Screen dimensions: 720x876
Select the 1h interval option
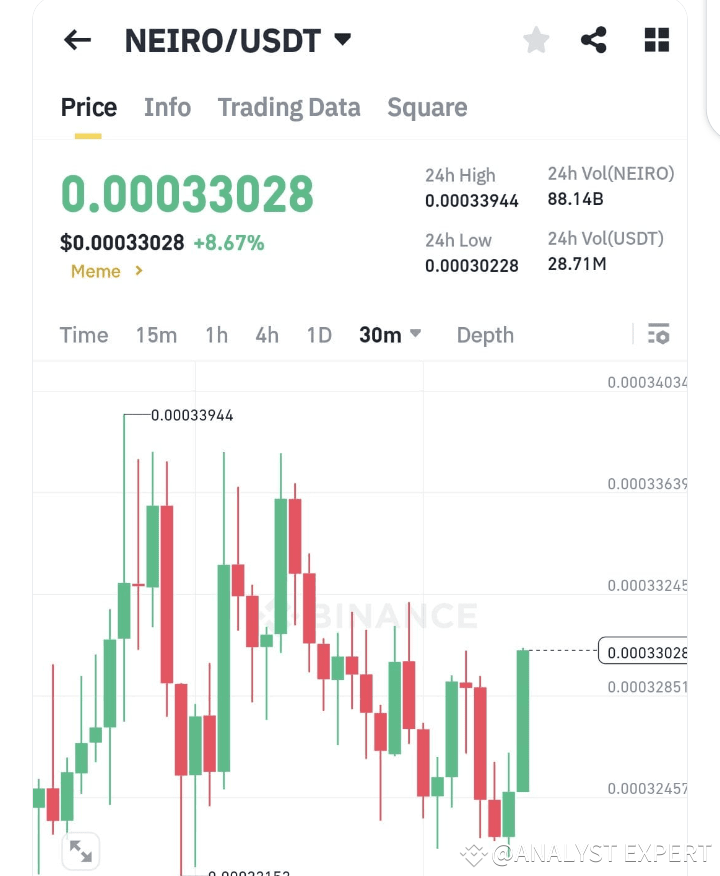pyautogui.click(x=216, y=335)
